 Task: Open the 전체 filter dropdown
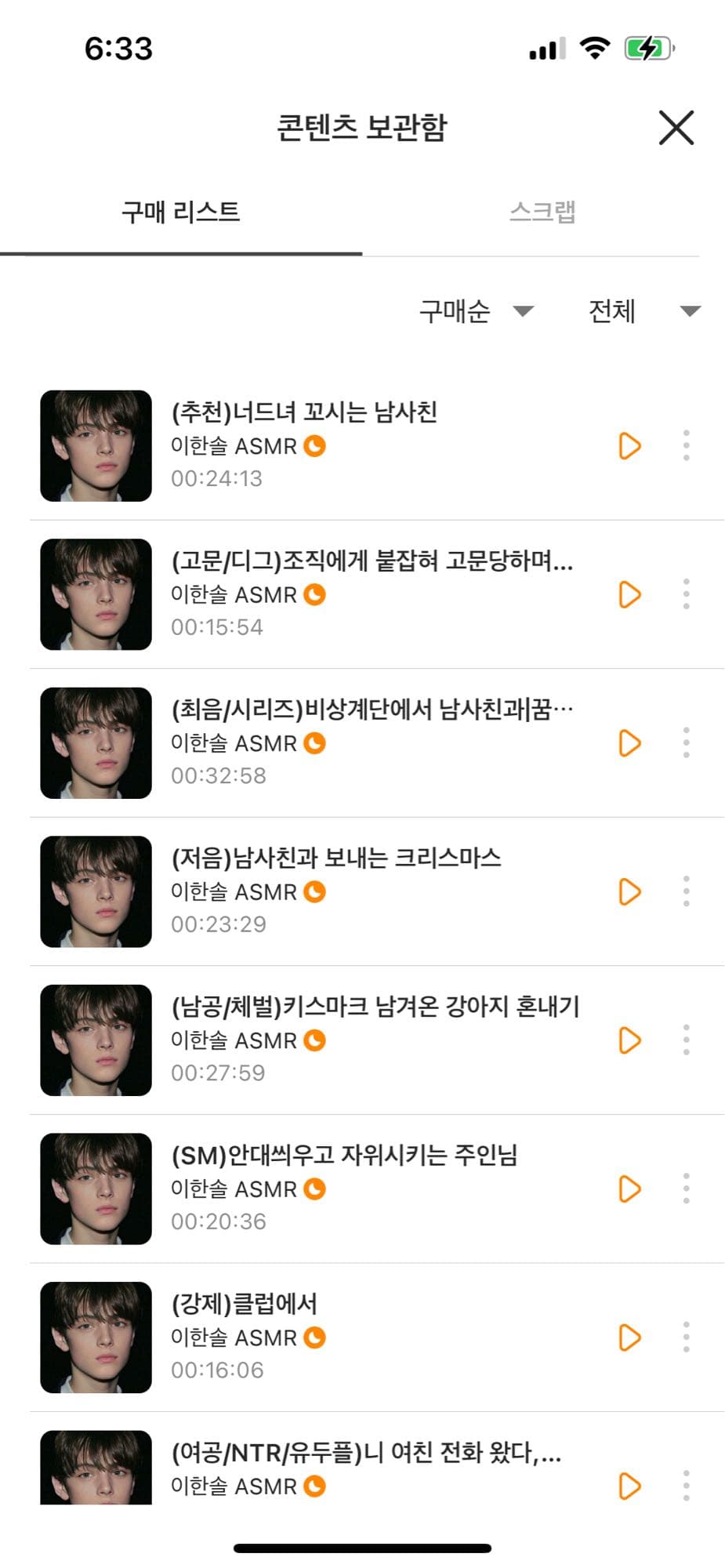pyautogui.click(x=643, y=311)
